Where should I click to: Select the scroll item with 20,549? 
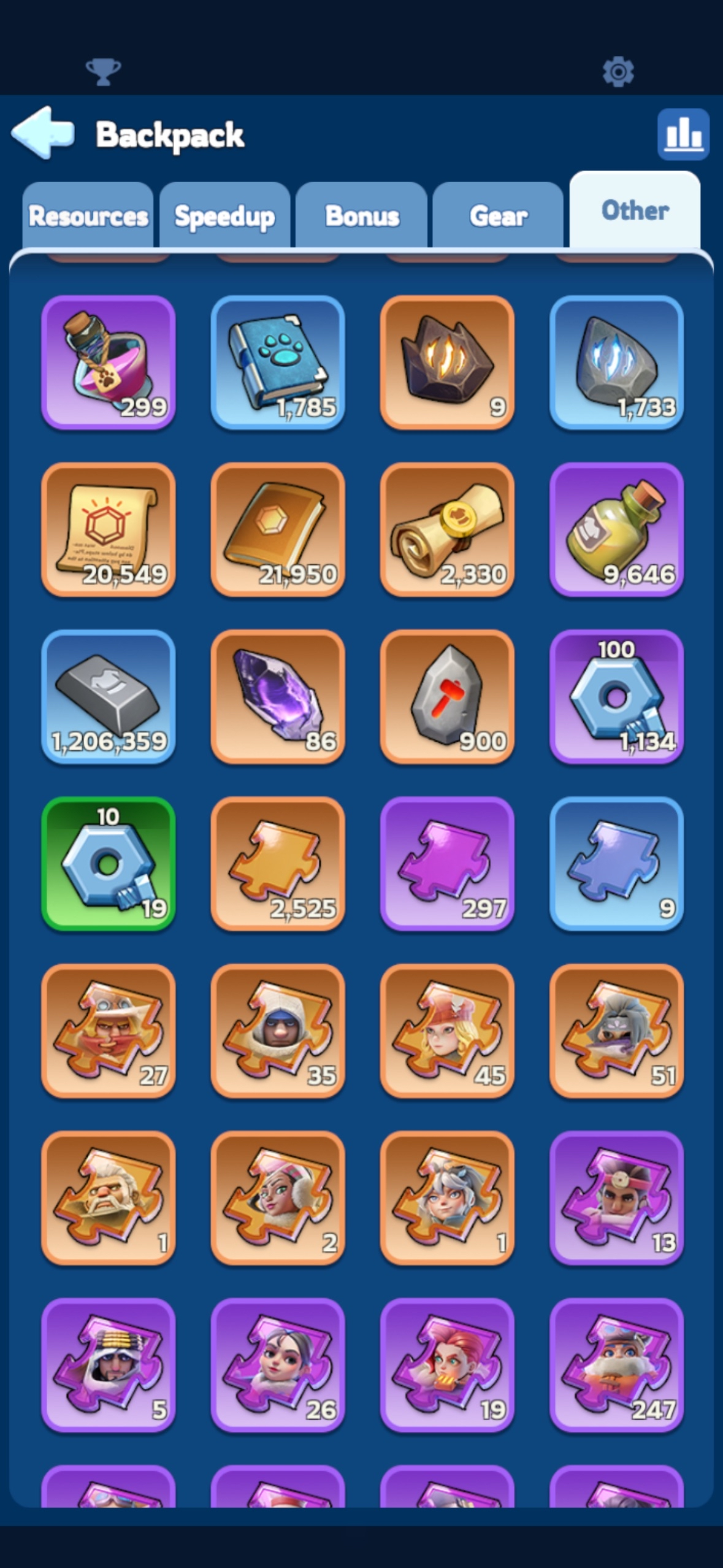pyautogui.click(x=109, y=529)
